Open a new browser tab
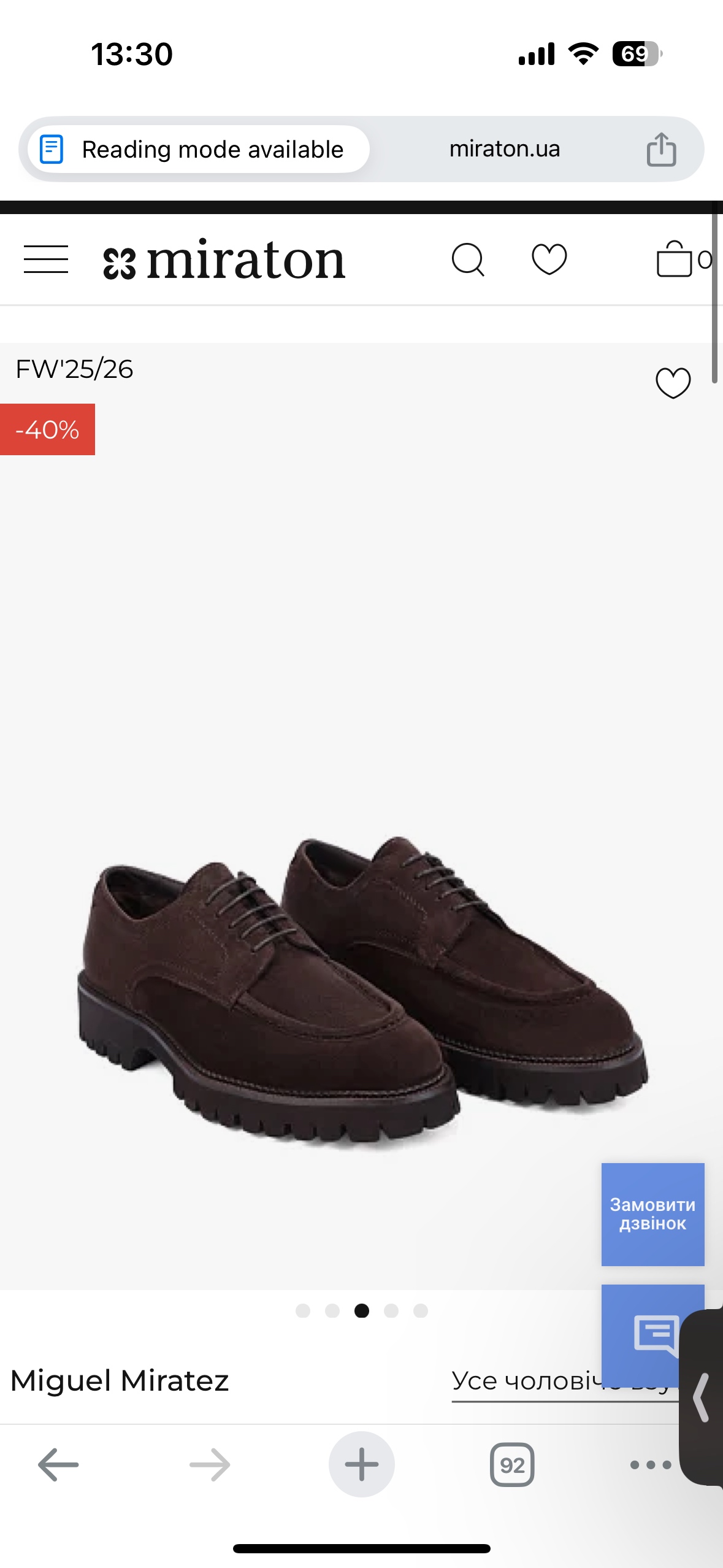The height and width of the screenshot is (1568, 723). (x=361, y=1464)
